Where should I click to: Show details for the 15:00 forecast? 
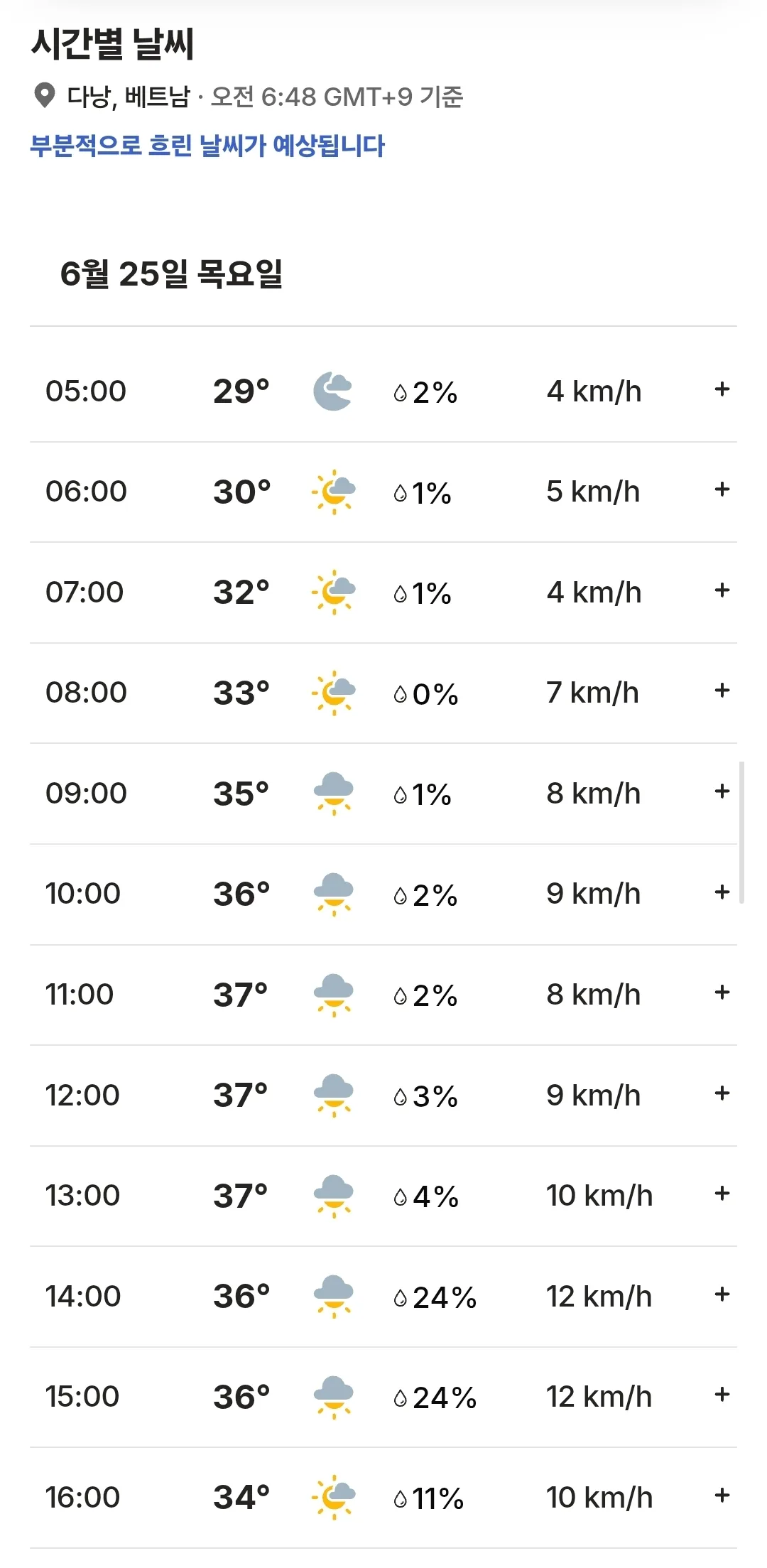[x=722, y=1395]
